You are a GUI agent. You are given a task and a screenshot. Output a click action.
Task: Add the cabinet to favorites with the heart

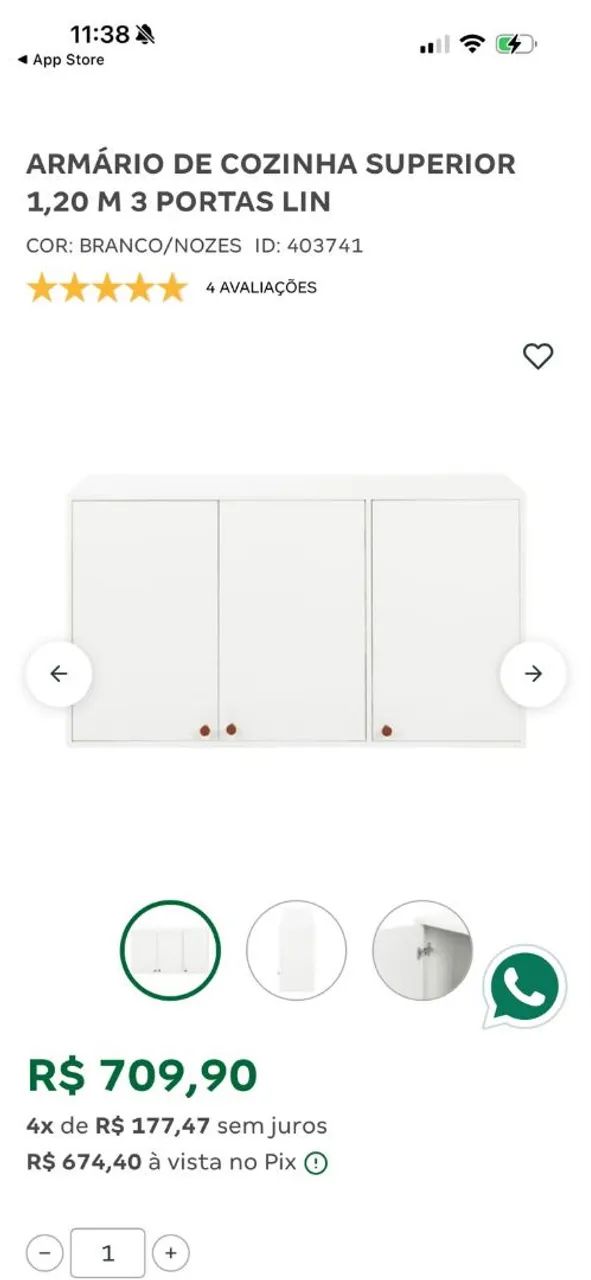538,356
